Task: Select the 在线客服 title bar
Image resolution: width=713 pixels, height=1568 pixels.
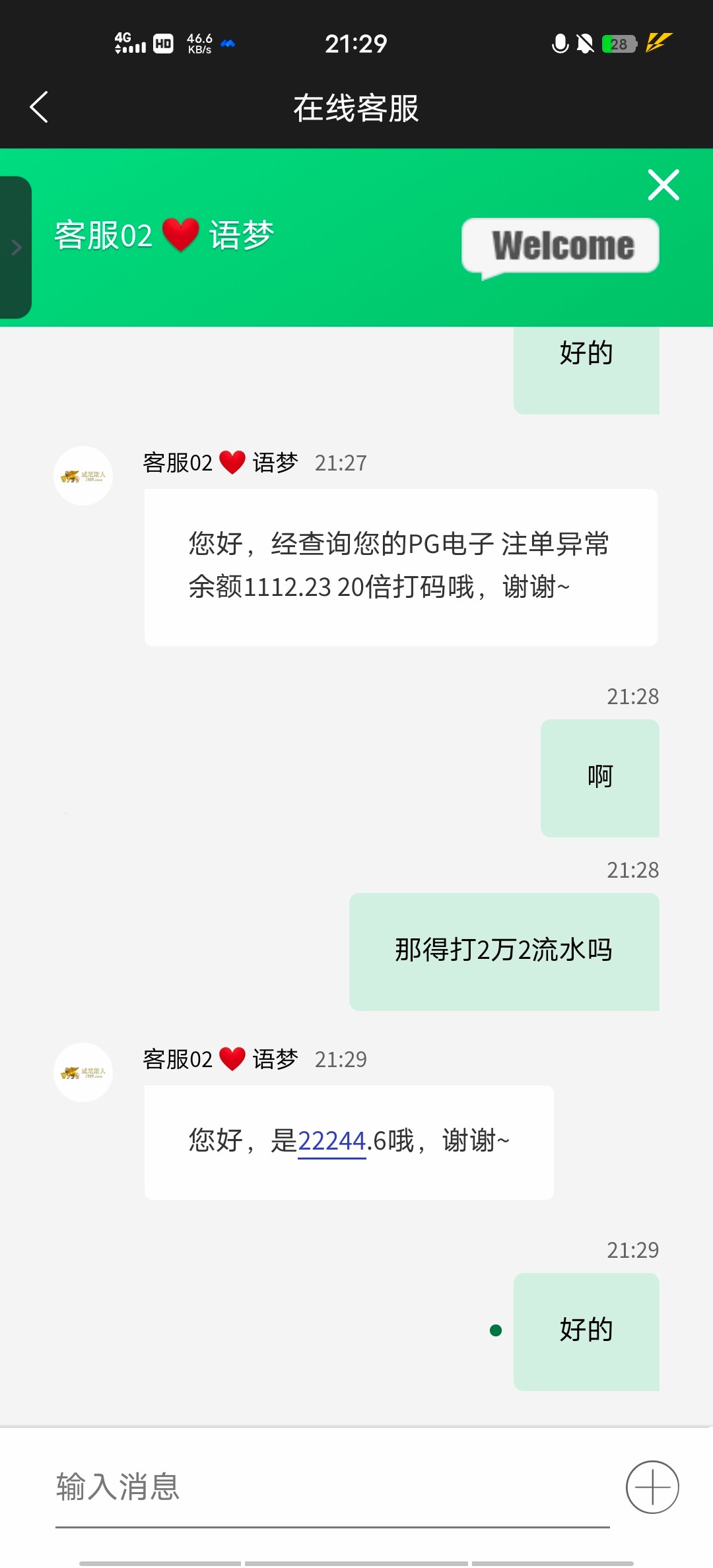Action: 356,109
